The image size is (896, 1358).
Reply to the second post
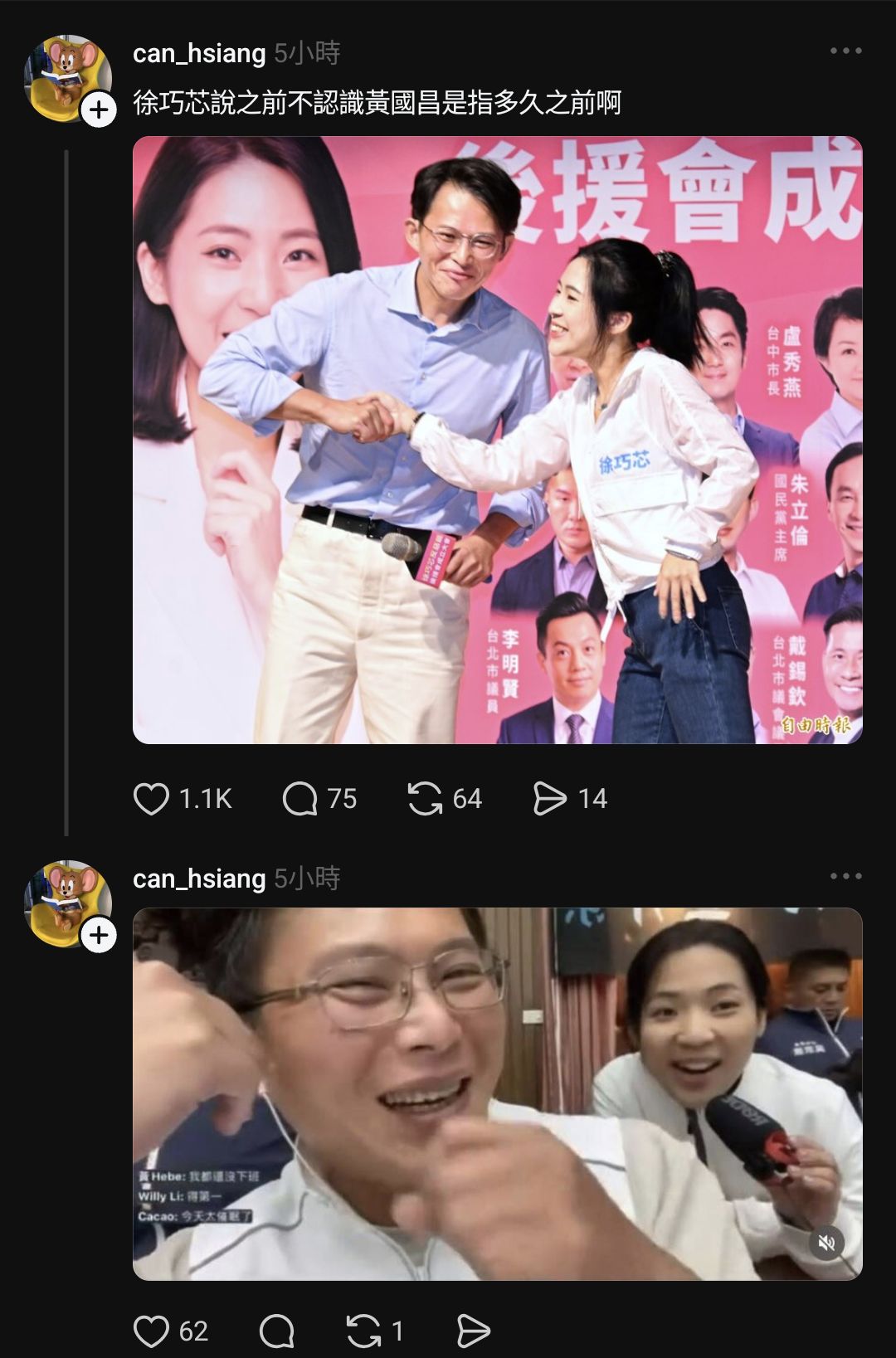coord(277,1331)
